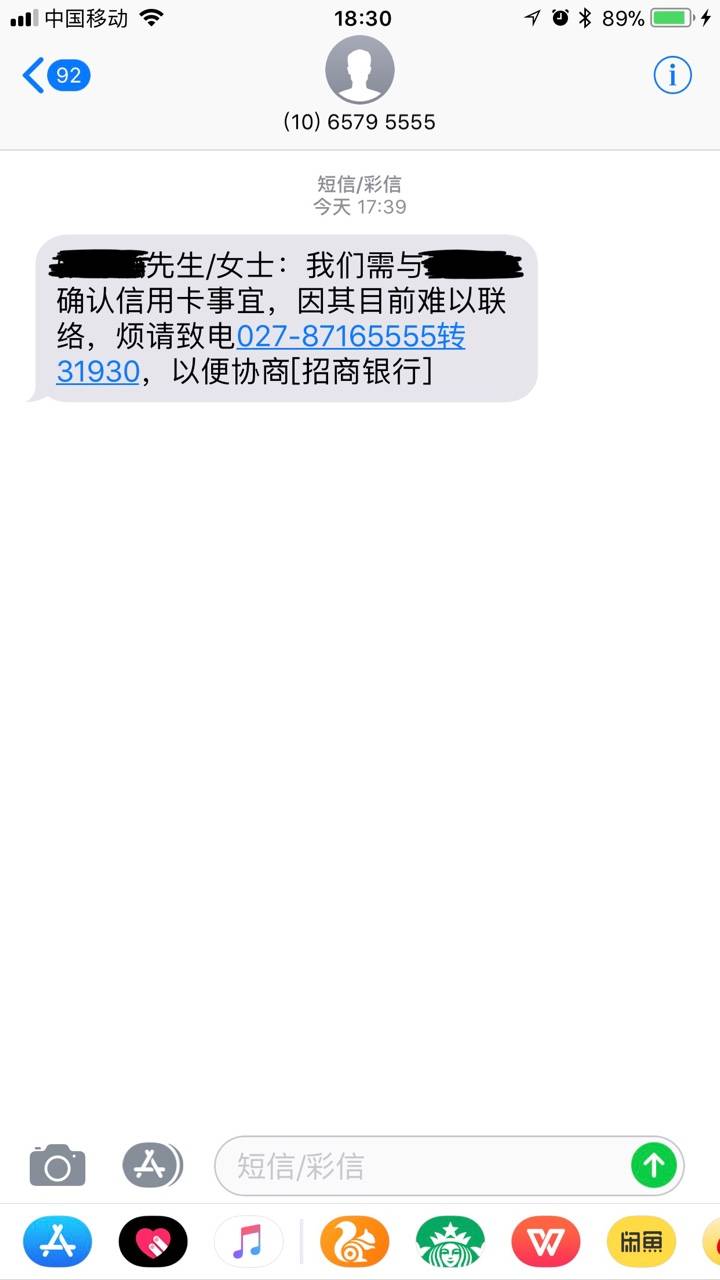Toggle the iMessage apps drawer button

coord(153,1165)
